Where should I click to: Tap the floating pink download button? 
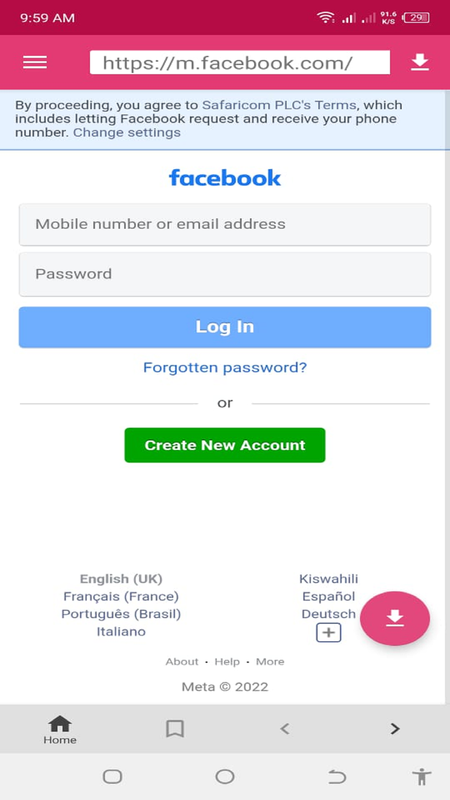395,618
